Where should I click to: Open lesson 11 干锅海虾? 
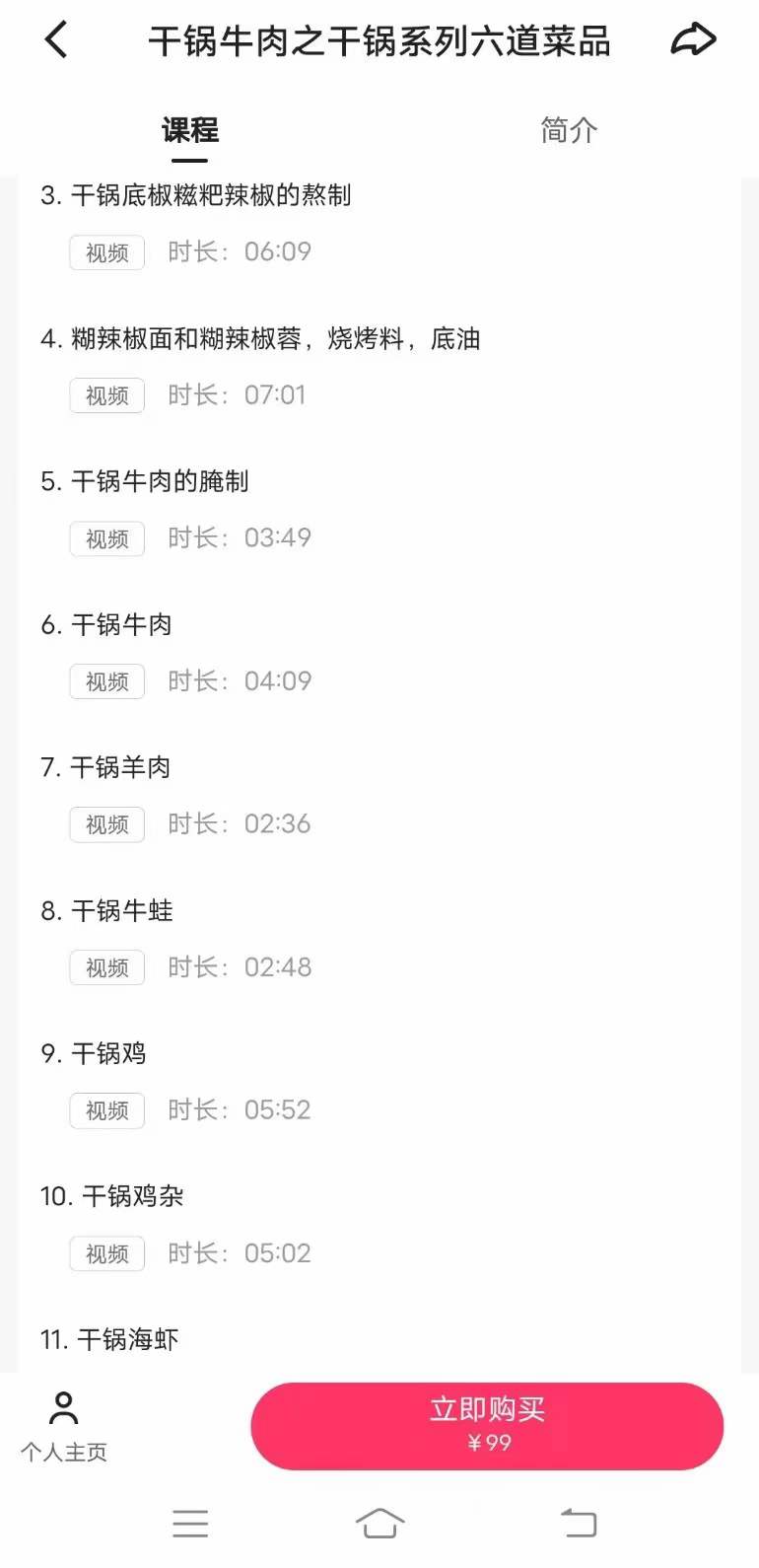point(110,1339)
